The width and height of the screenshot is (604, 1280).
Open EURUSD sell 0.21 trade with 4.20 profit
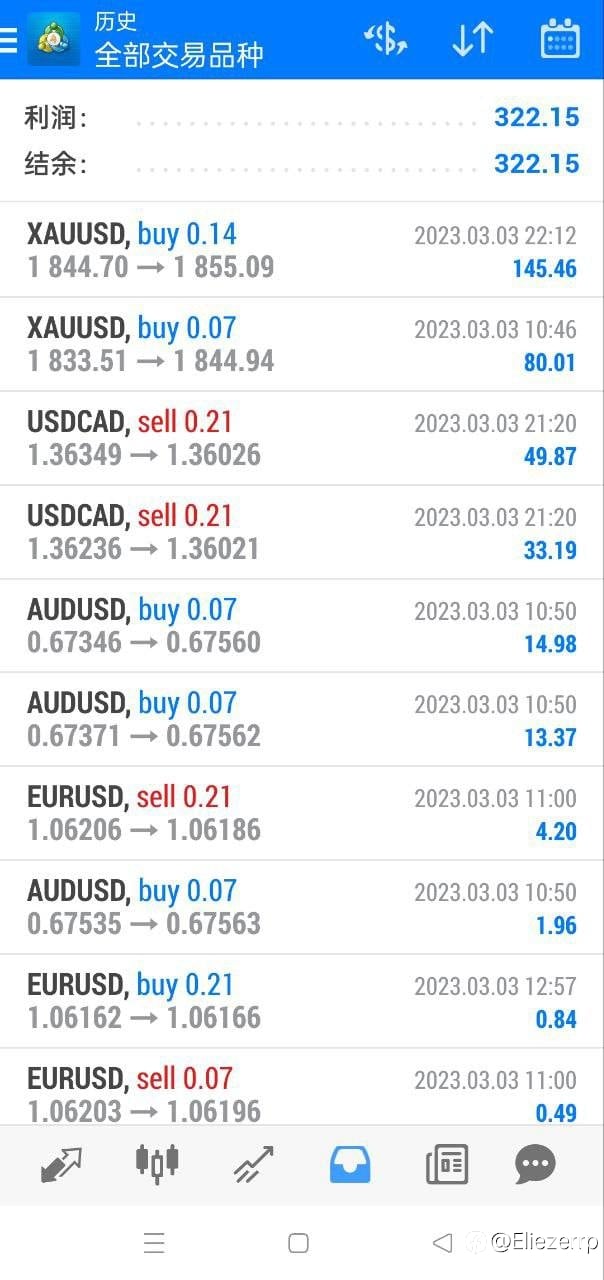click(302, 813)
